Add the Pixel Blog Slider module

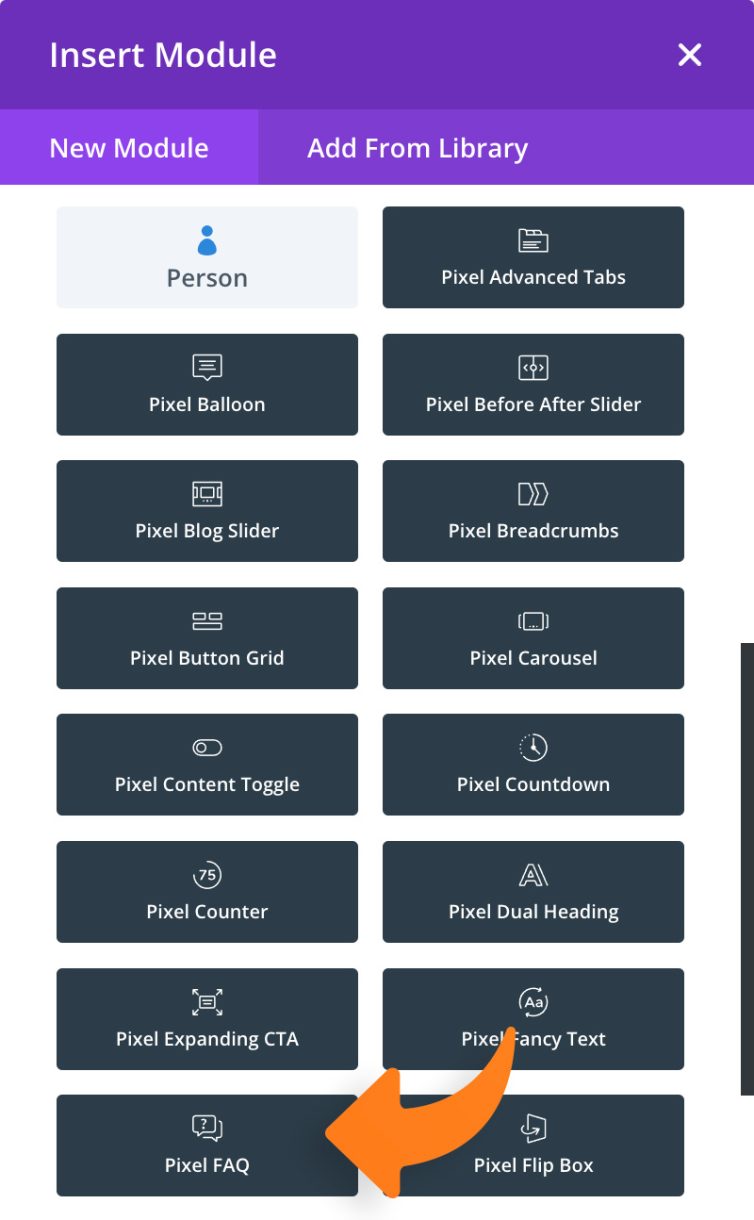tap(207, 511)
